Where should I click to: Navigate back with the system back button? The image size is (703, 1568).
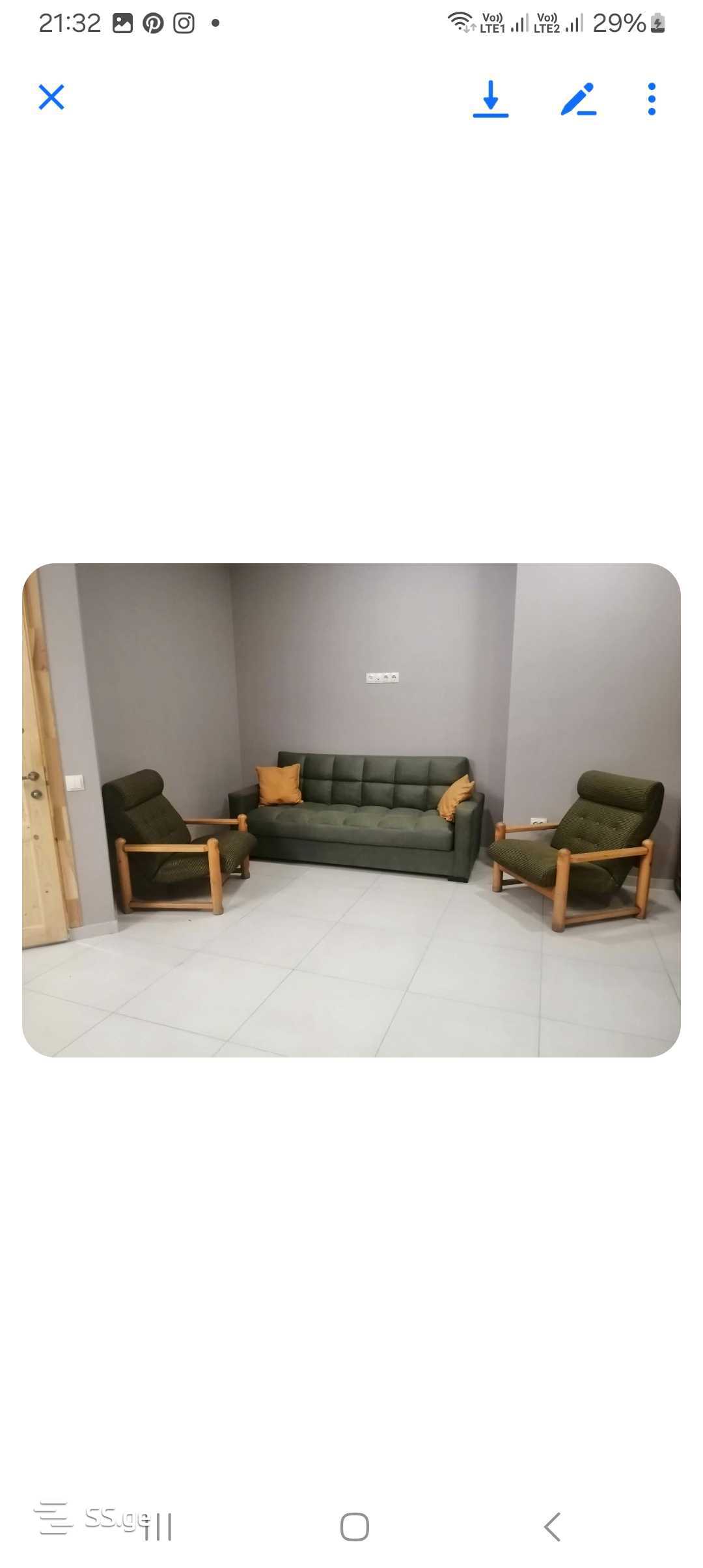[x=552, y=1526]
